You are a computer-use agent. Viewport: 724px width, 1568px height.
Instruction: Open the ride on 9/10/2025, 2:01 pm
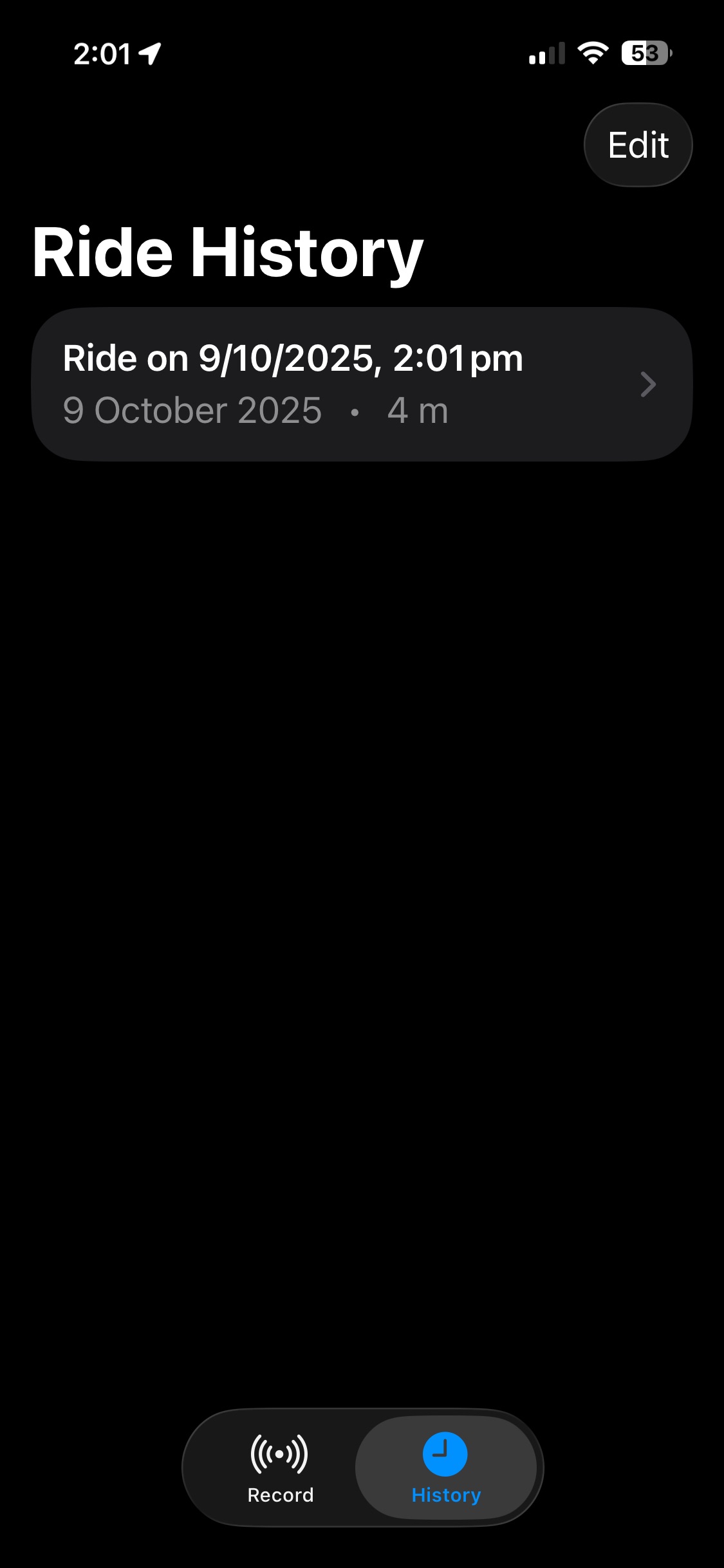click(361, 384)
